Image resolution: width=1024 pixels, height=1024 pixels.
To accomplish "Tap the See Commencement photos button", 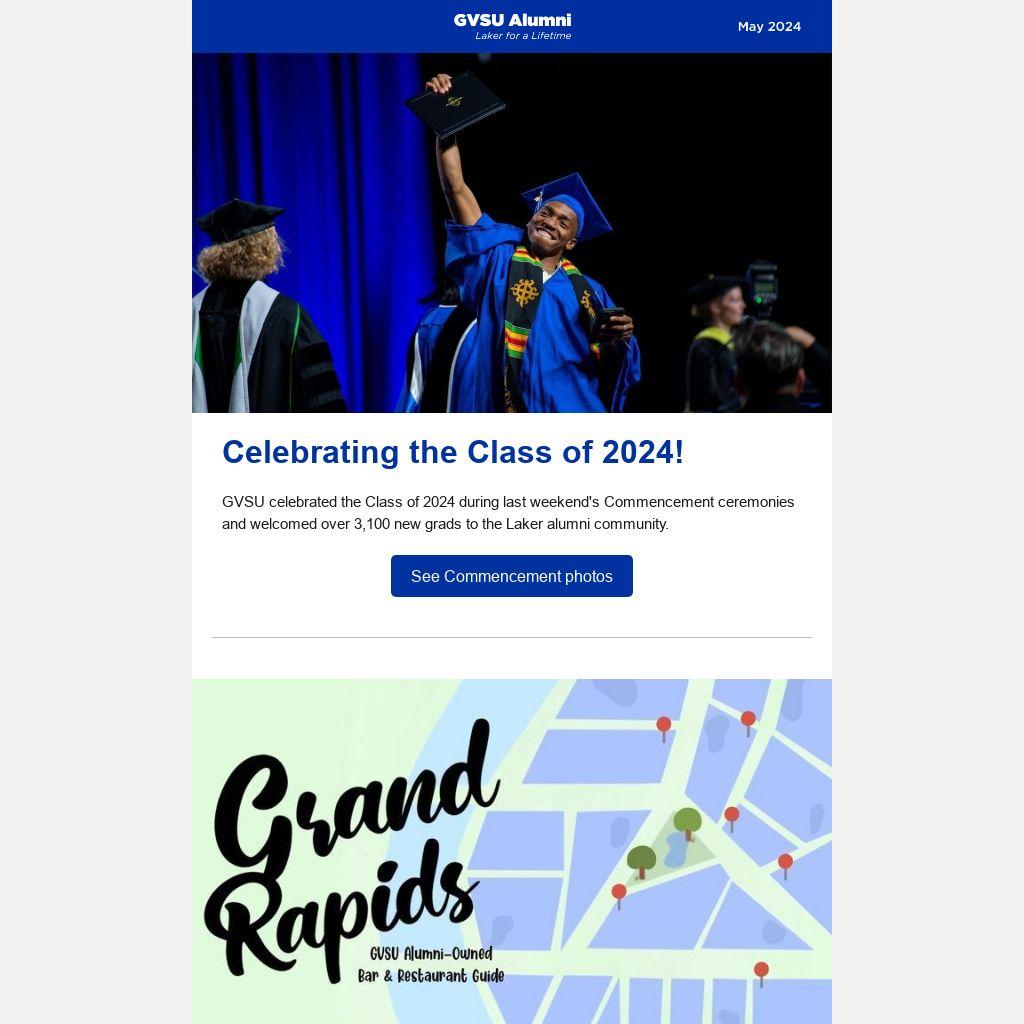I will click(511, 576).
